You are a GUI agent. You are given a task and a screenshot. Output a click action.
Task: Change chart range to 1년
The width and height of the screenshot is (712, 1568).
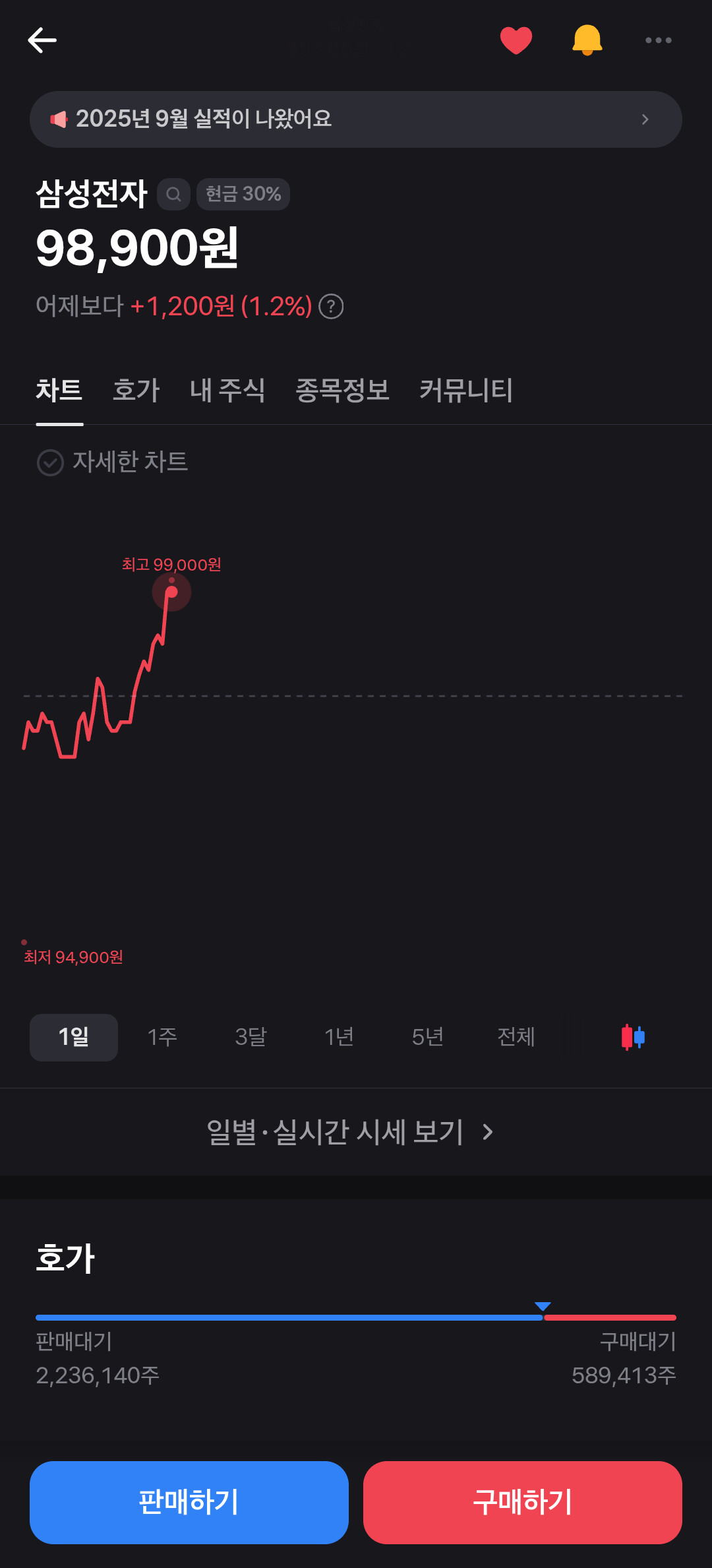coord(339,1037)
